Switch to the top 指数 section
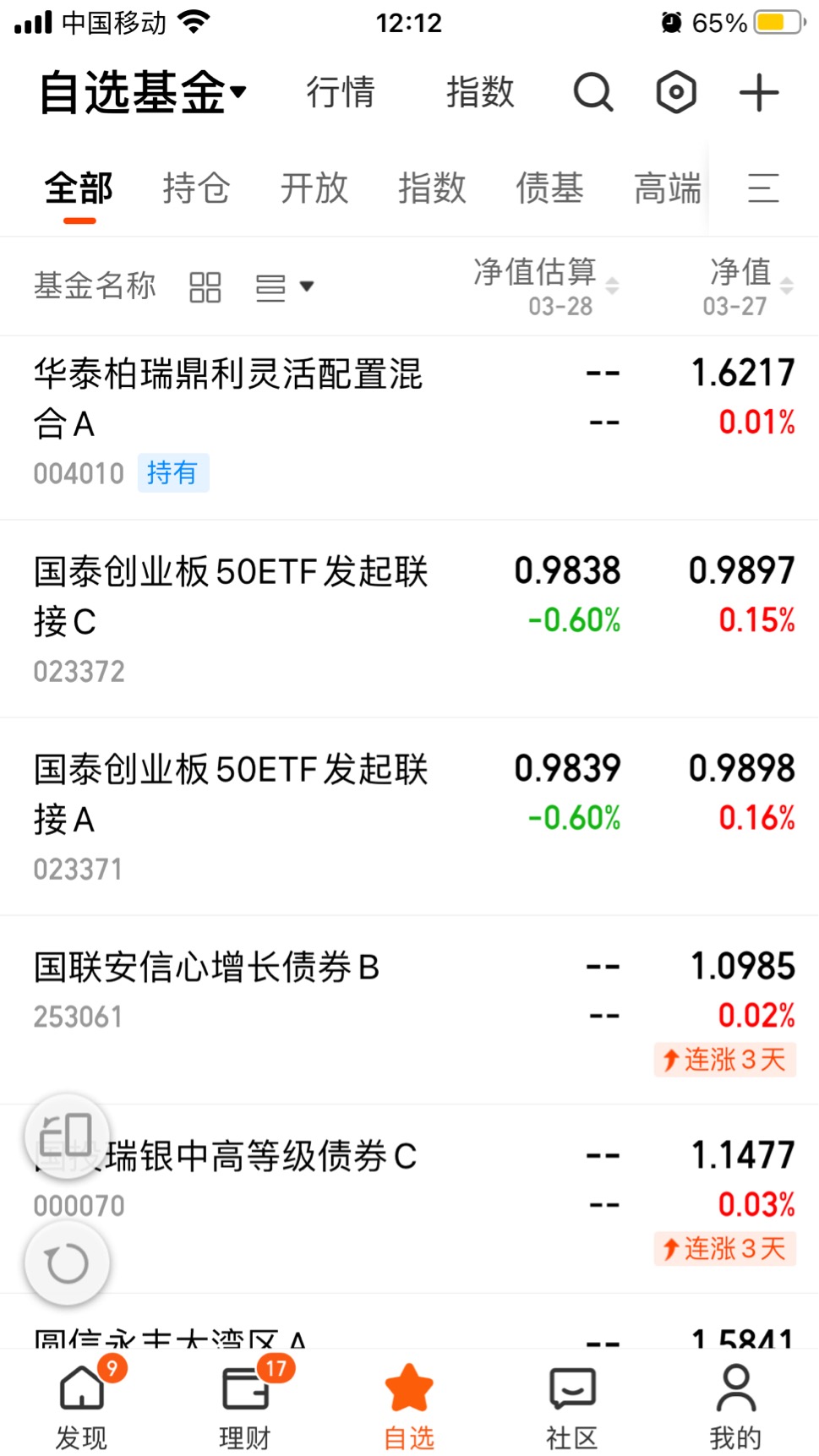The image size is (819, 1456). tap(480, 92)
